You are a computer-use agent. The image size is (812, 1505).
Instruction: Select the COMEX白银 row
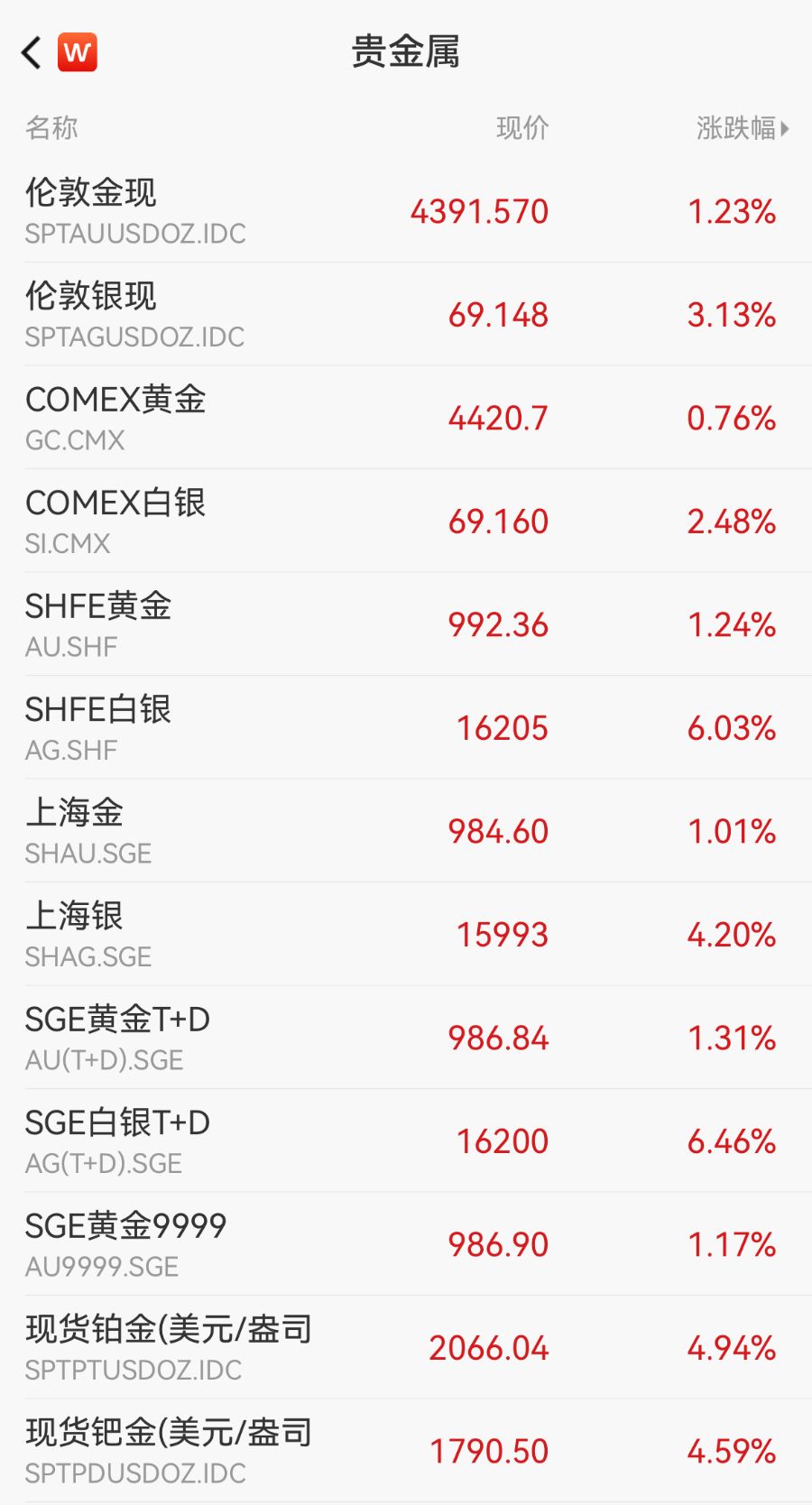406,520
